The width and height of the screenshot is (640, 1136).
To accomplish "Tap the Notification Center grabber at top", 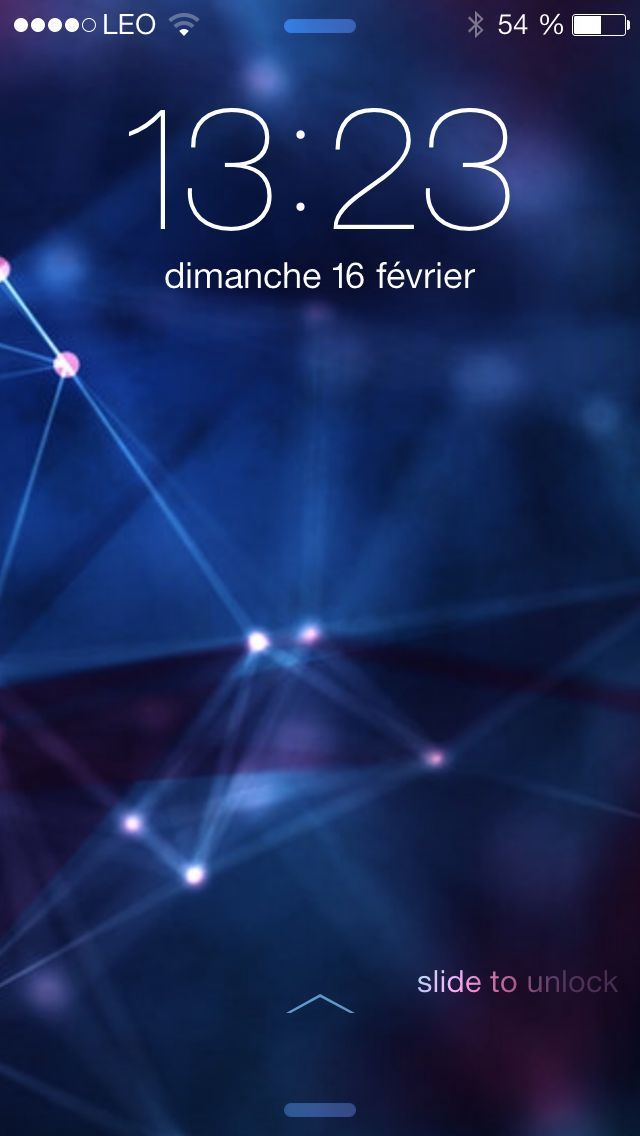I will [x=320, y=26].
